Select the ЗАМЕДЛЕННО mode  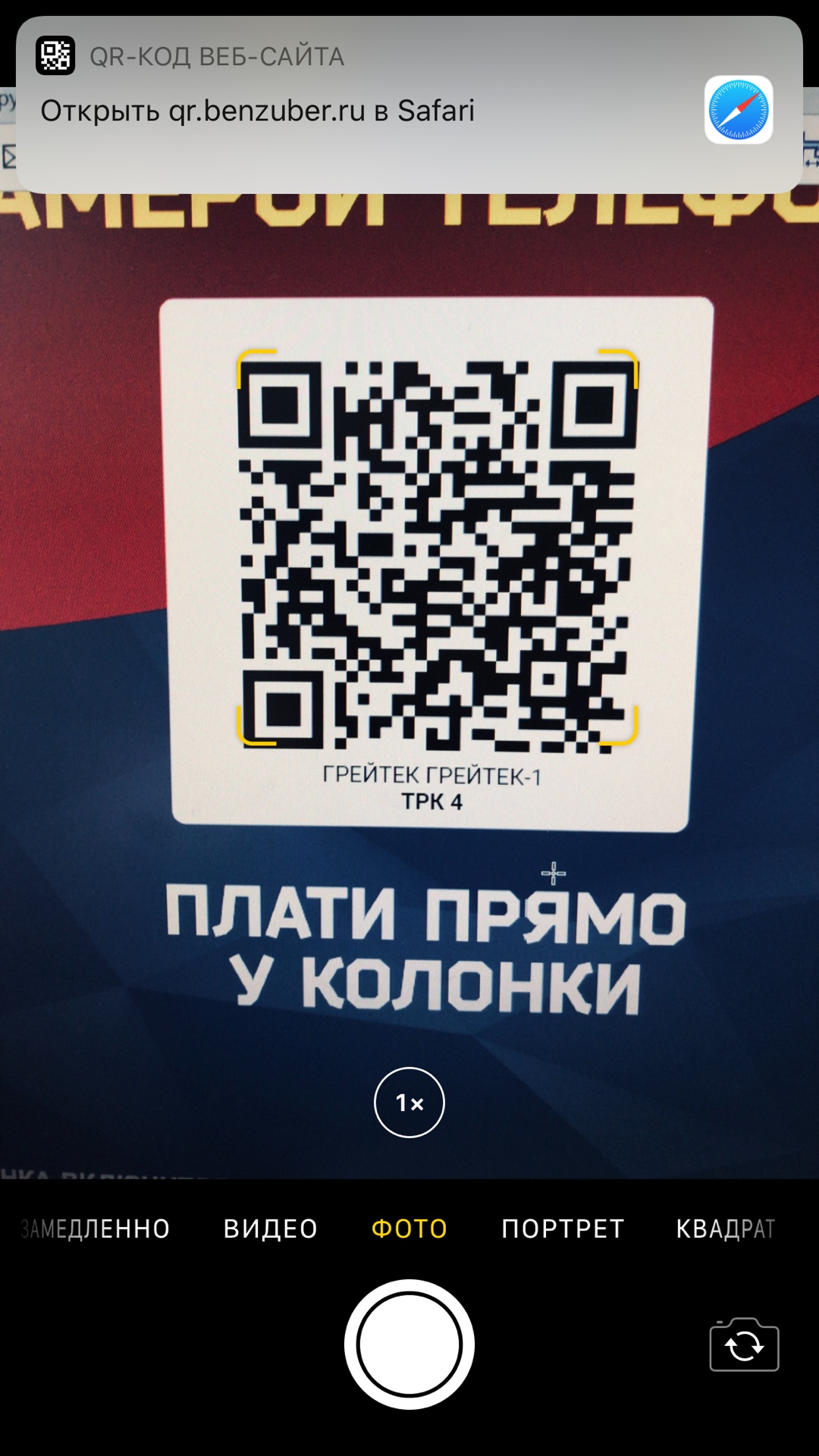pos(96,1228)
